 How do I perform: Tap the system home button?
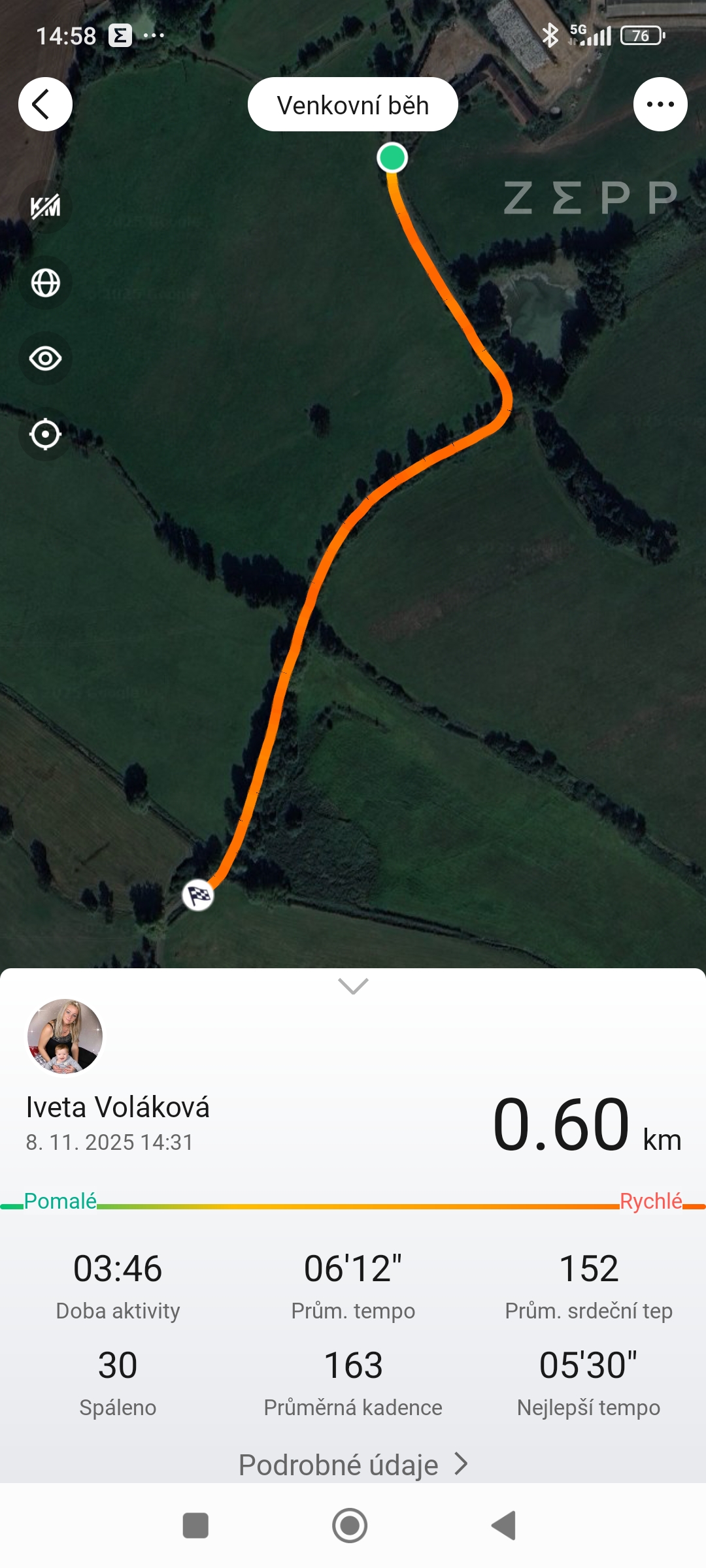[x=350, y=1526]
